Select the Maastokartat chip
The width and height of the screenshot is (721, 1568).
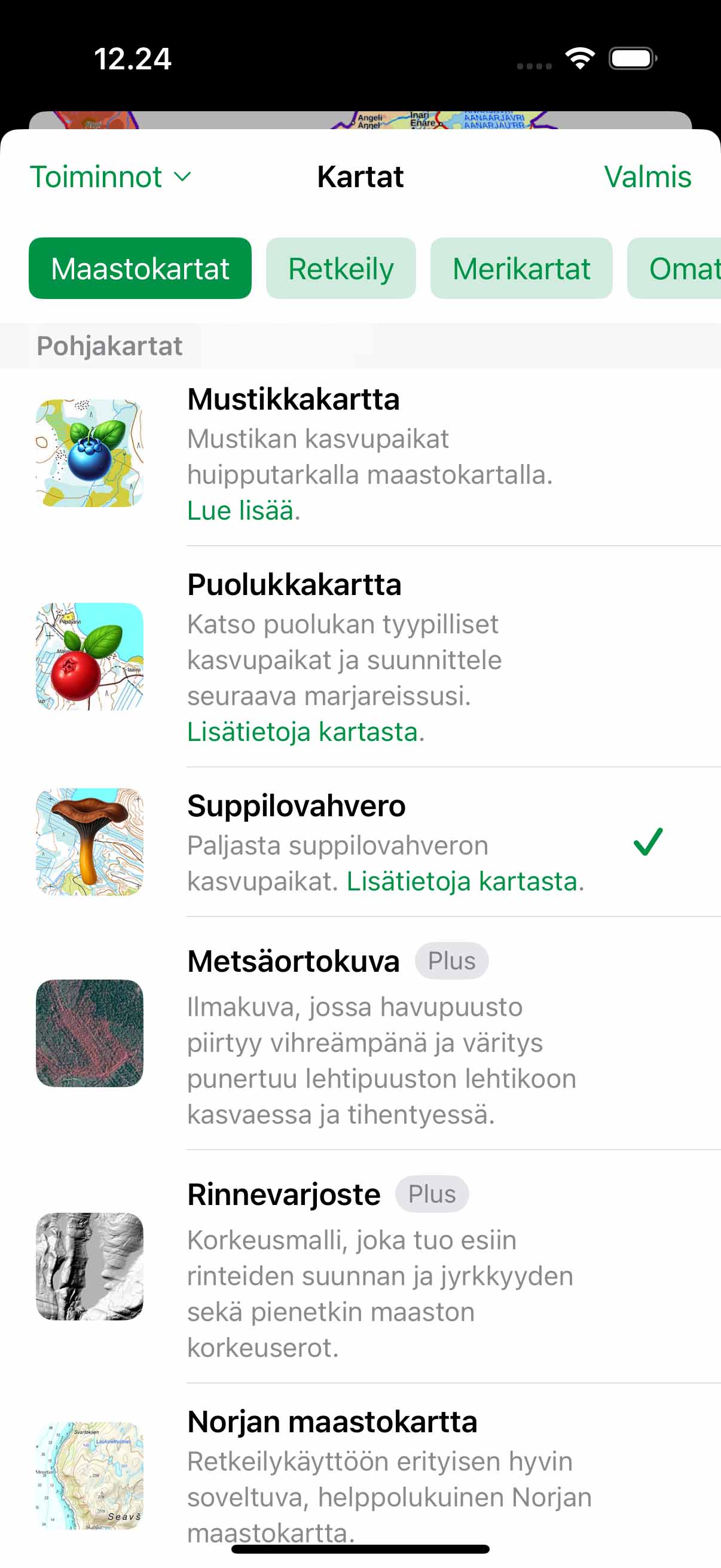click(x=140, y=269)
